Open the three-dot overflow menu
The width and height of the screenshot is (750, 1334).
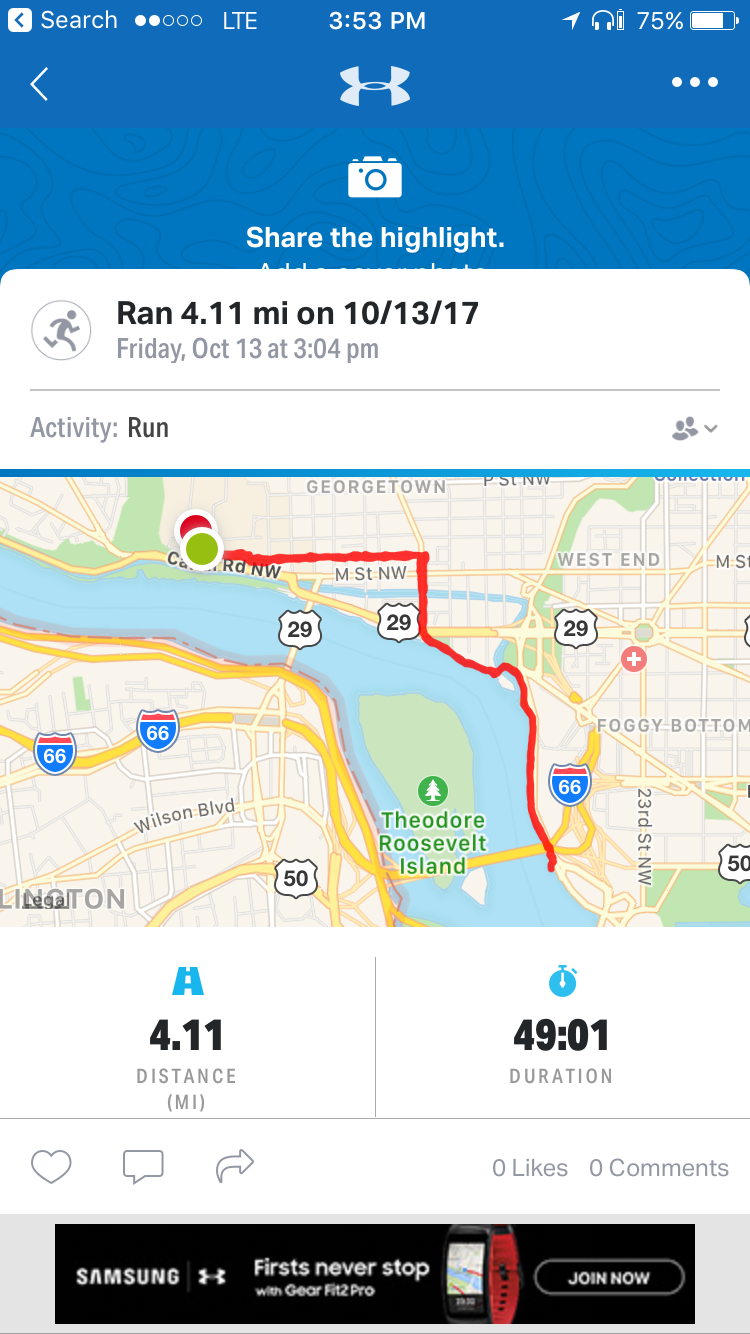(x=695, y=83)
